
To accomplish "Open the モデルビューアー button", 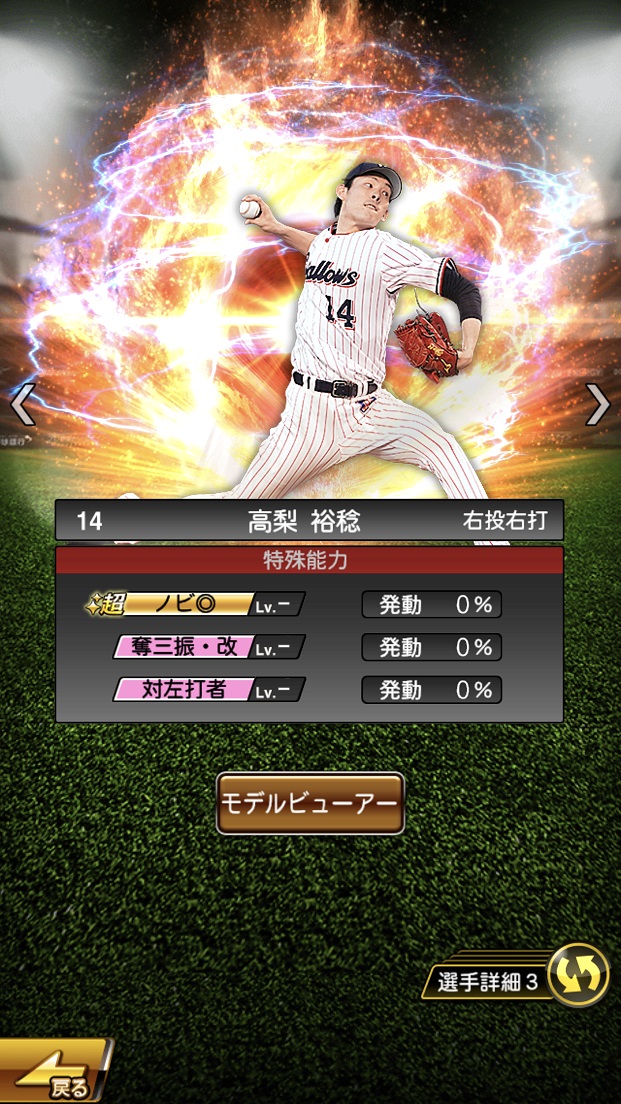I will [x=310, y=803].
